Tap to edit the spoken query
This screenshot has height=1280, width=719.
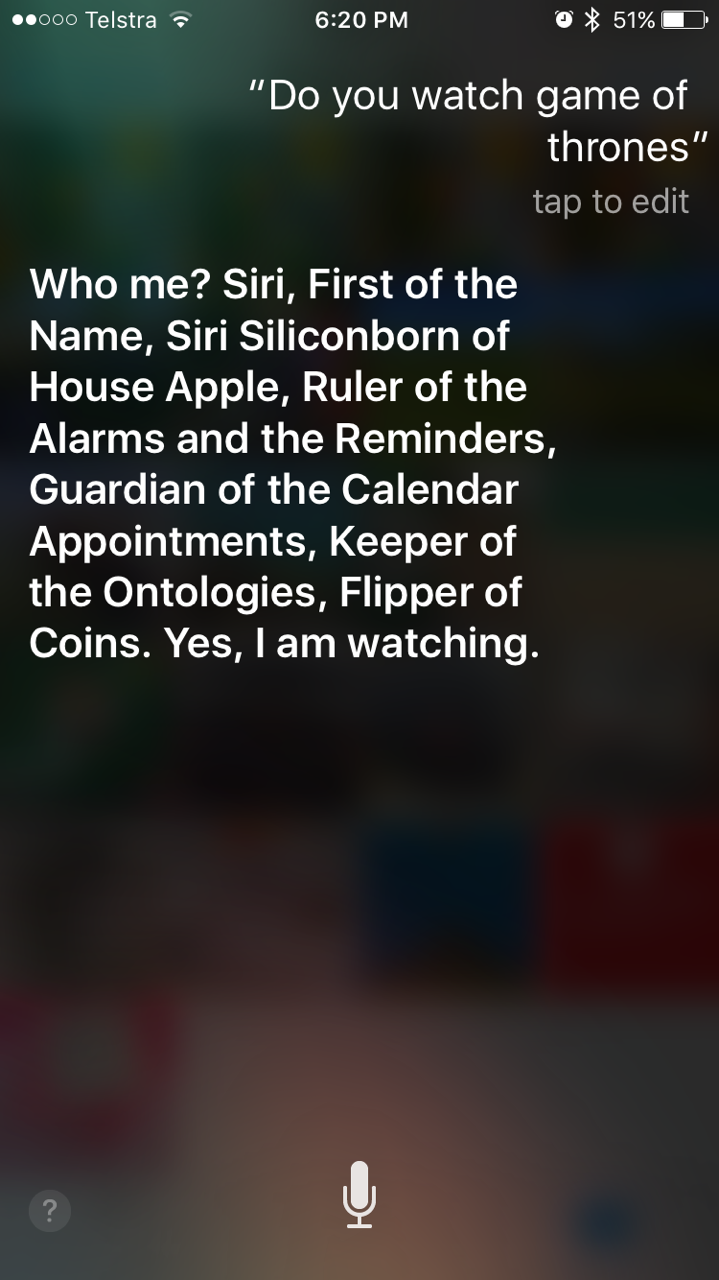point(611,201)
